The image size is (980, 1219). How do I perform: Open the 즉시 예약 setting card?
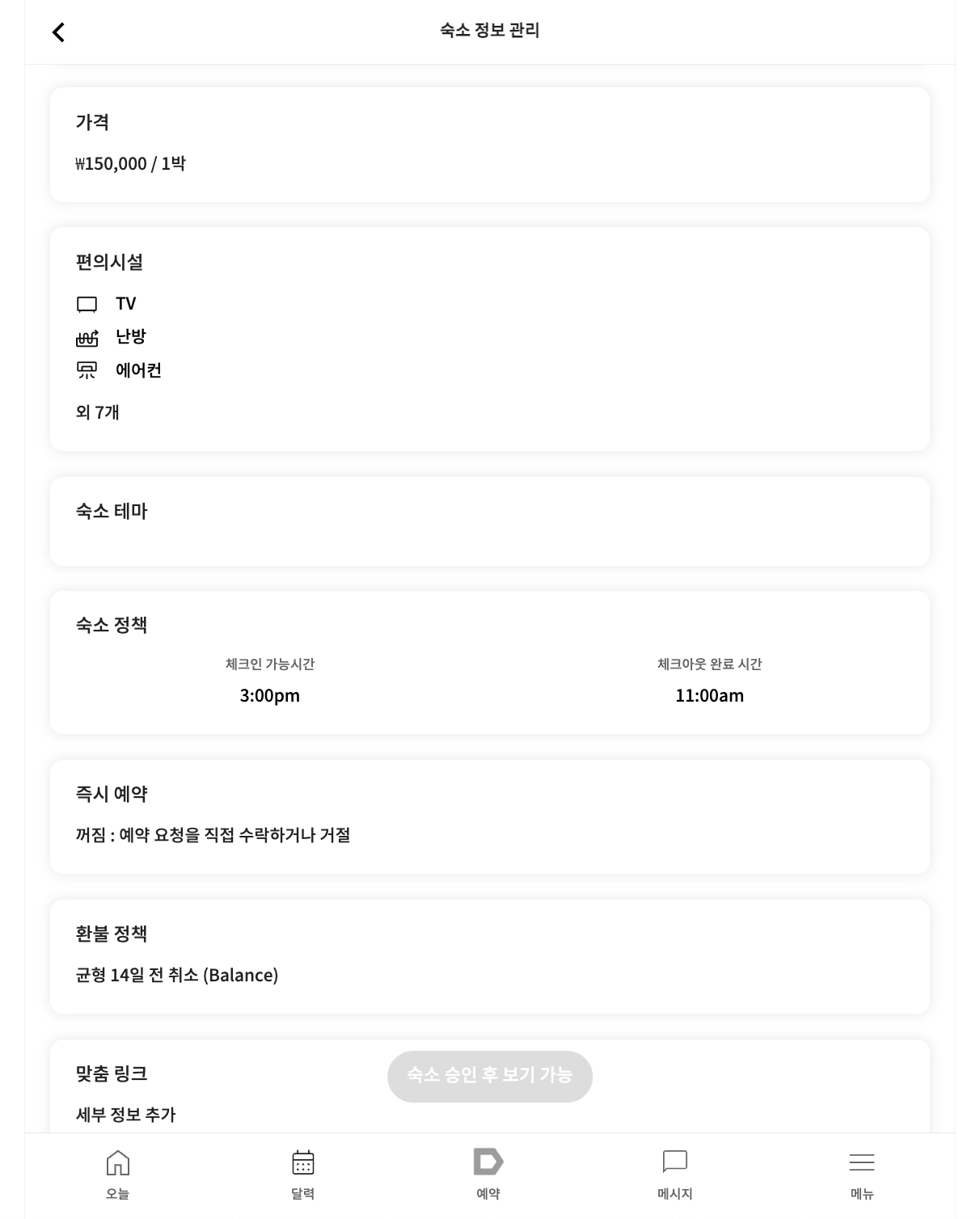(x=489, y=816)
